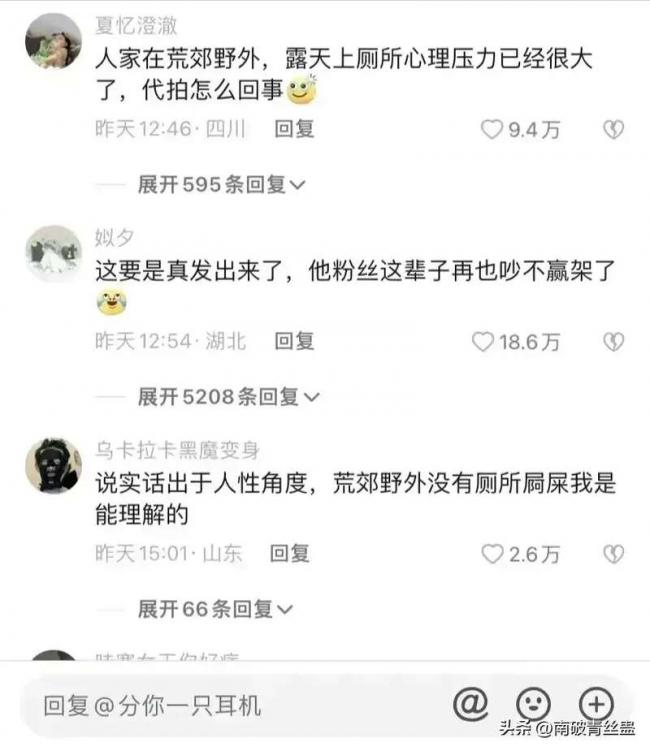This screenshot has height=751, width=650.
Task: Reply to 夏忆澄澈's comment
Action: pyautogui.click(x=294, y=129)
